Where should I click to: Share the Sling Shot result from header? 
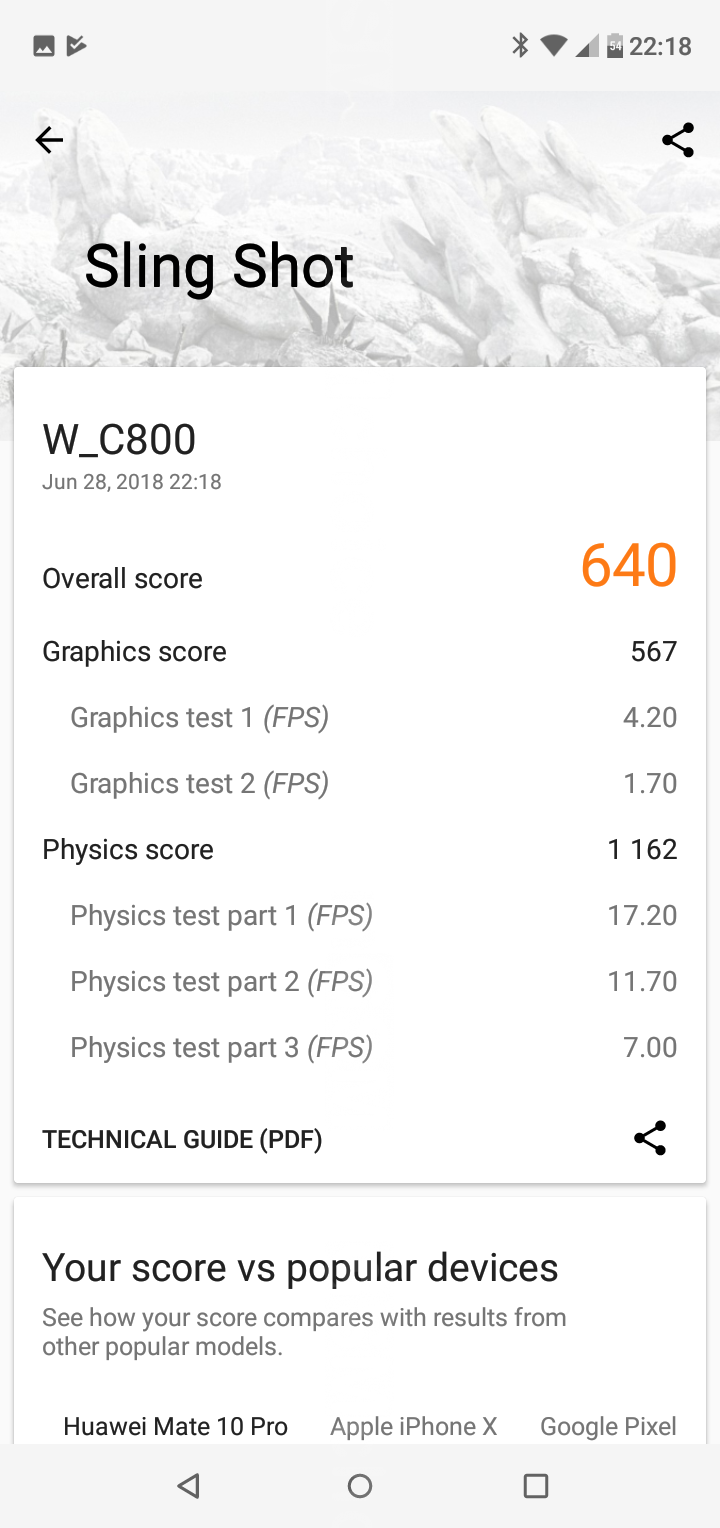678,141
